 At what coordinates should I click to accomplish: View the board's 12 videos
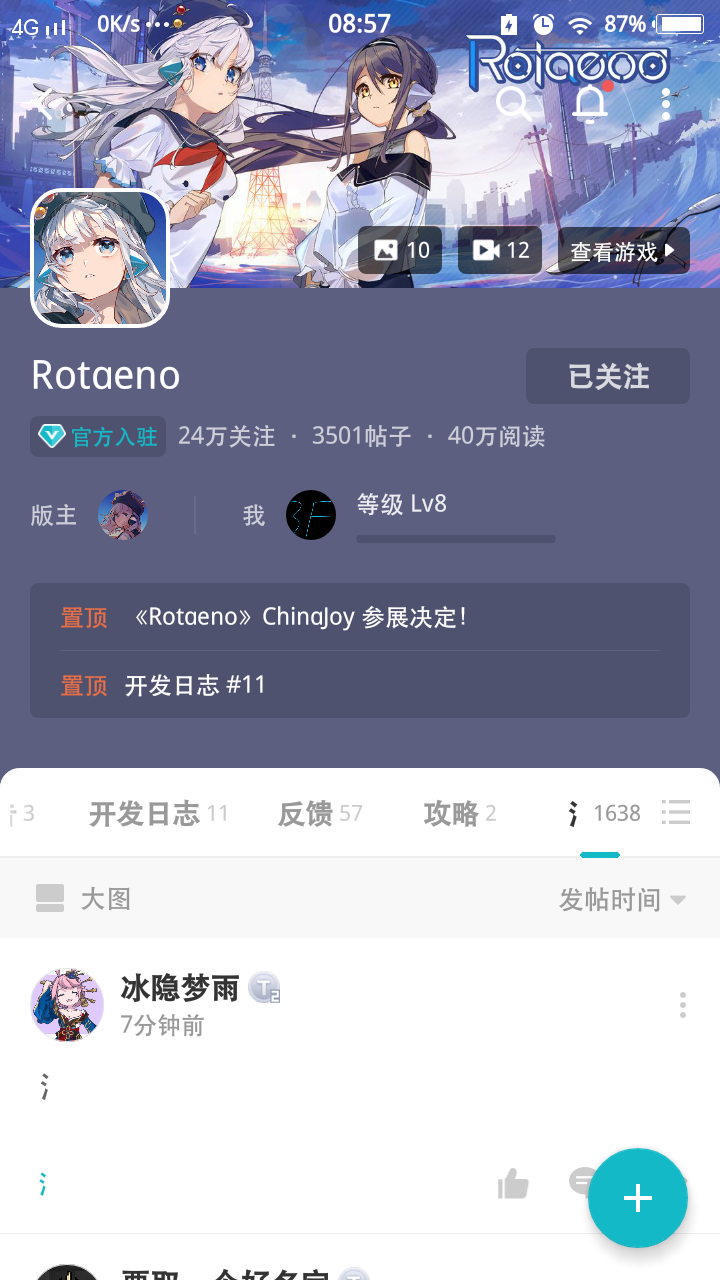[498, 250]
